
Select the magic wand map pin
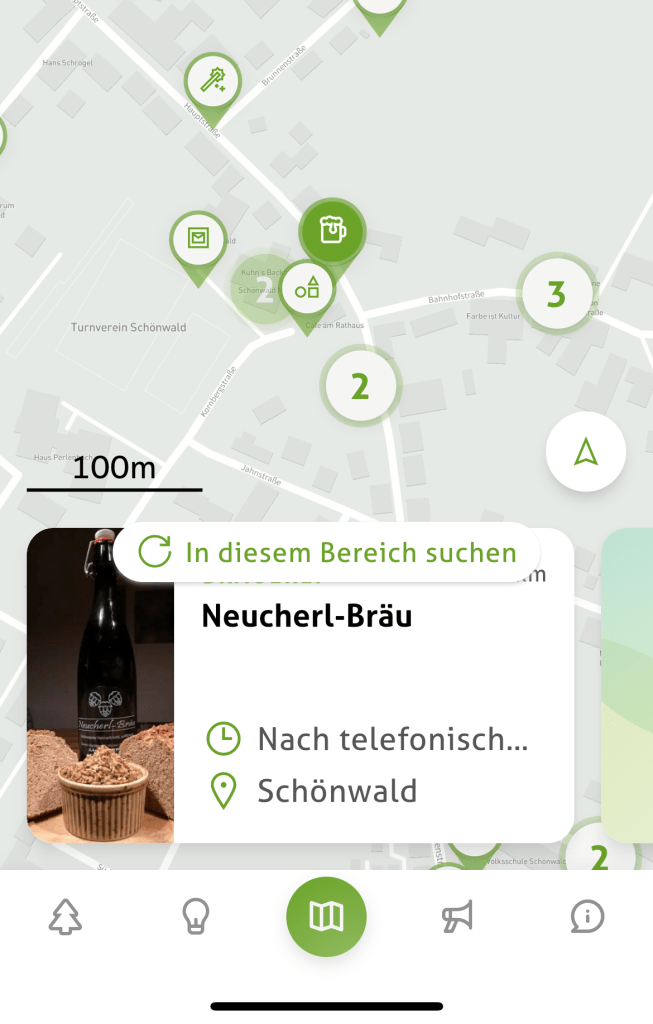pos(212,82)
